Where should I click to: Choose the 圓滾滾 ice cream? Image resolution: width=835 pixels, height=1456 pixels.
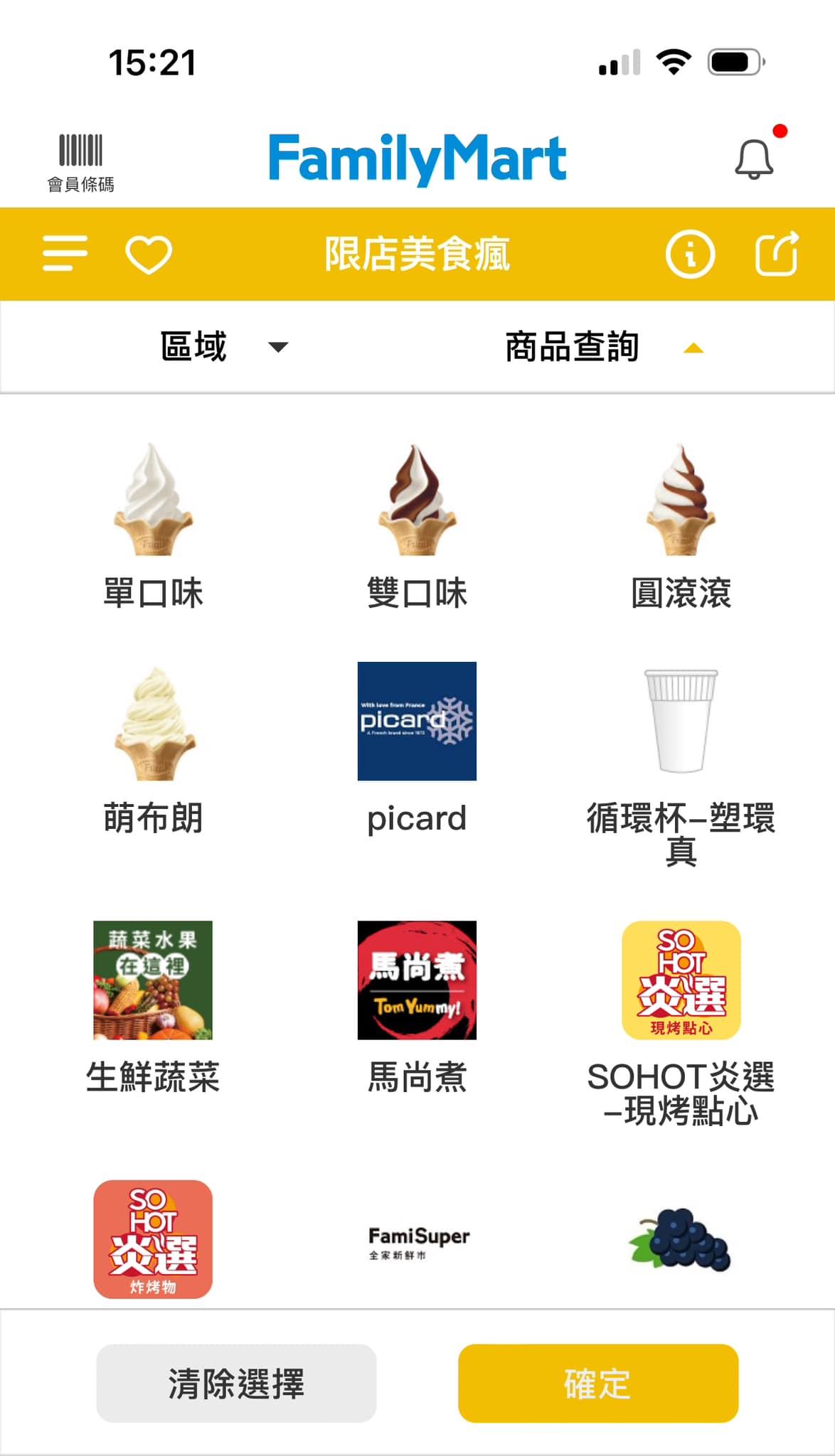click(681, 526)
